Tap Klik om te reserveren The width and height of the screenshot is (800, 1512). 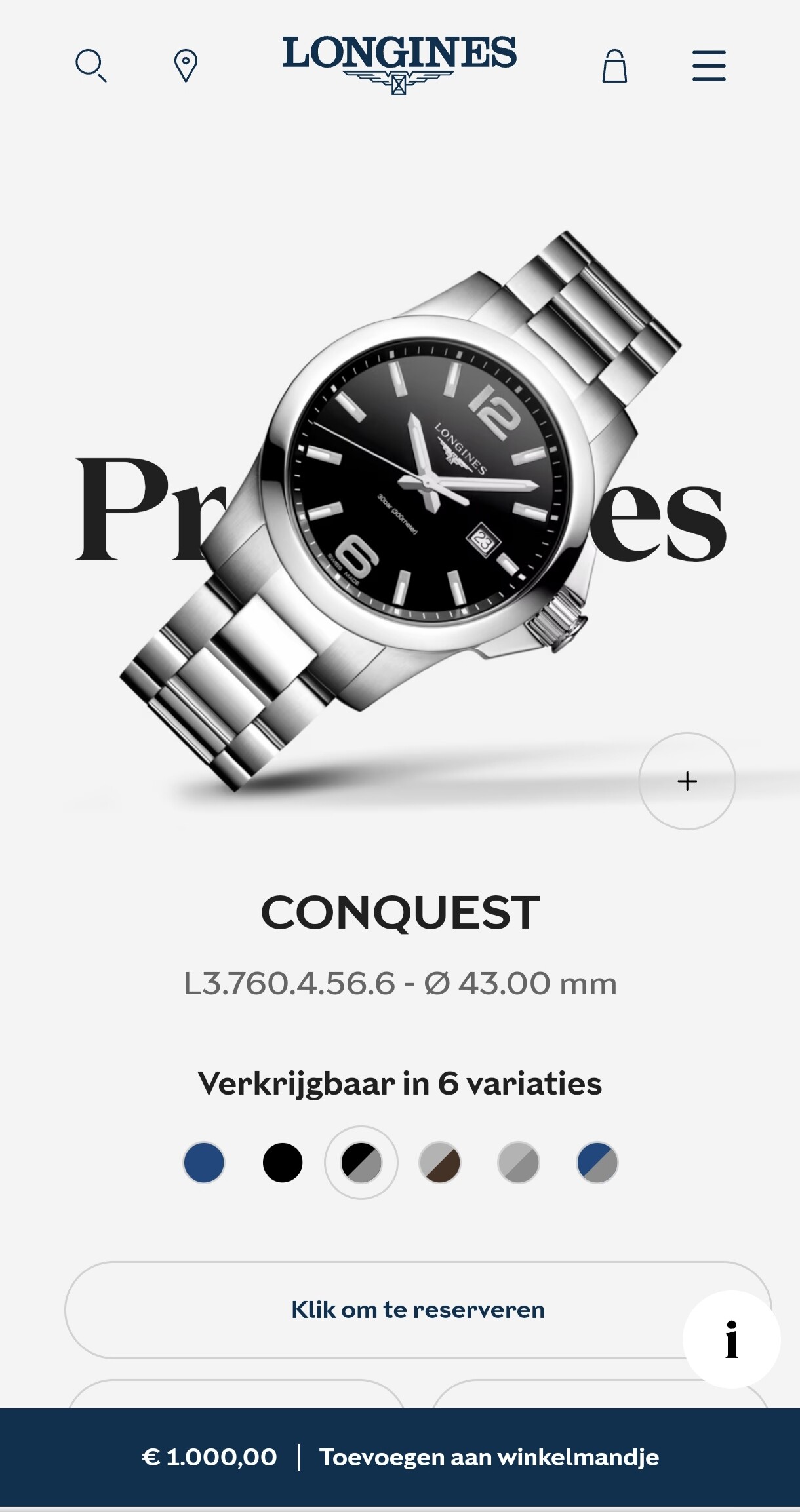click(x=418, y=1309)
